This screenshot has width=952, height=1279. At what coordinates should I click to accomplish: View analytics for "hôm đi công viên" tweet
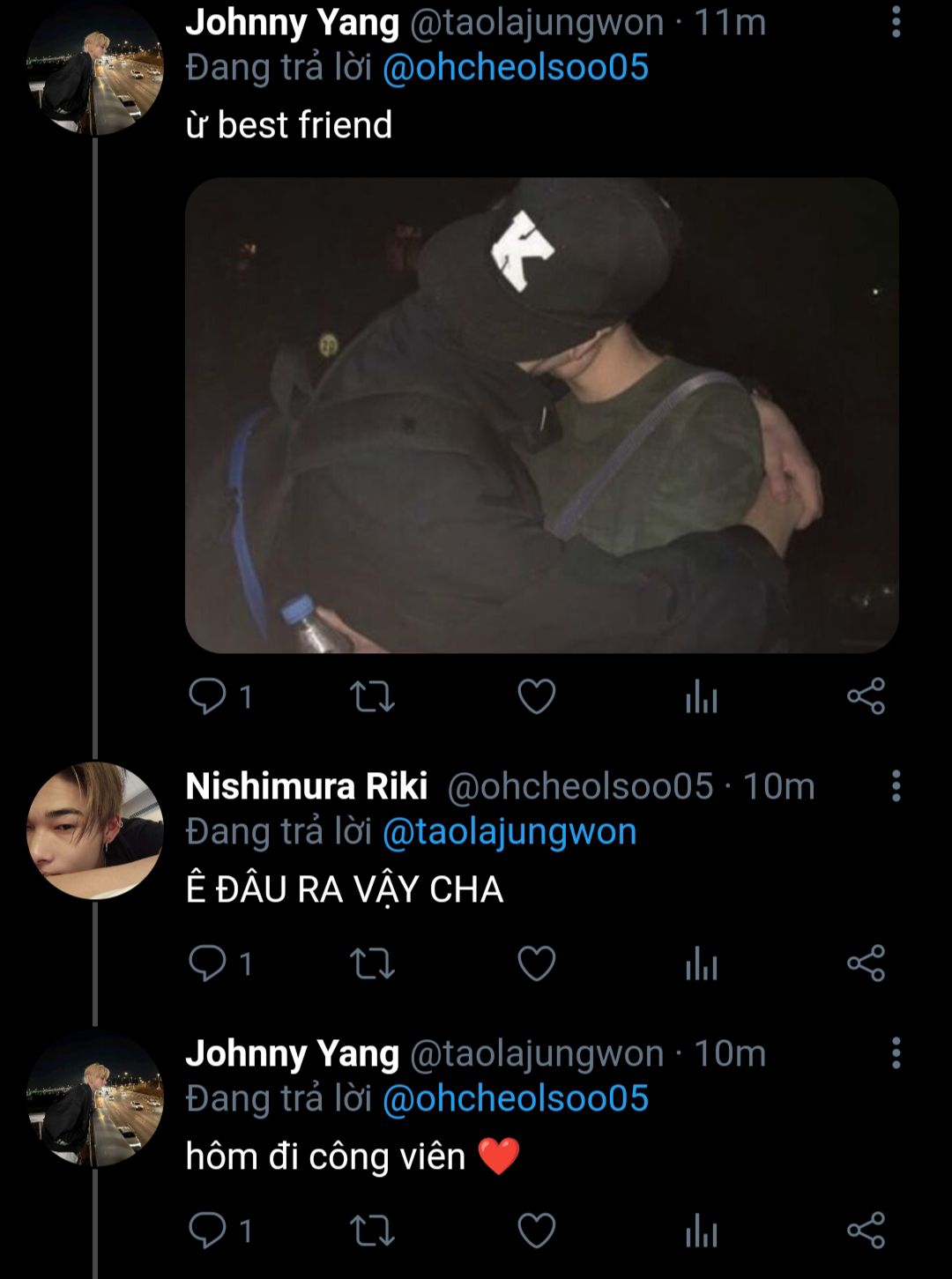(x=702, y=1231)
